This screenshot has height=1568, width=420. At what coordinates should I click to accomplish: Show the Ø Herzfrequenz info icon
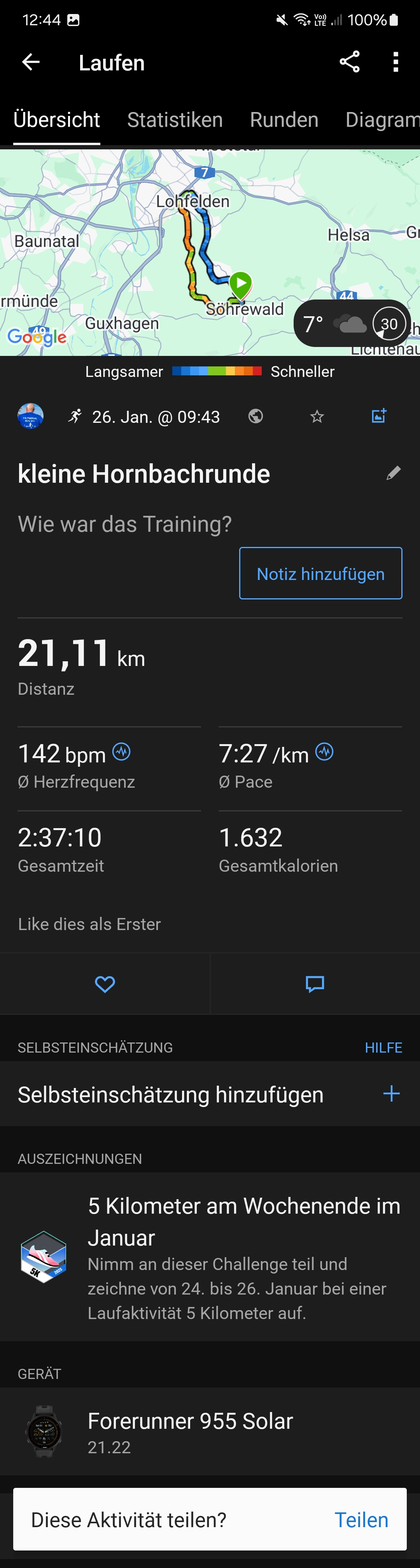point(122,752)
